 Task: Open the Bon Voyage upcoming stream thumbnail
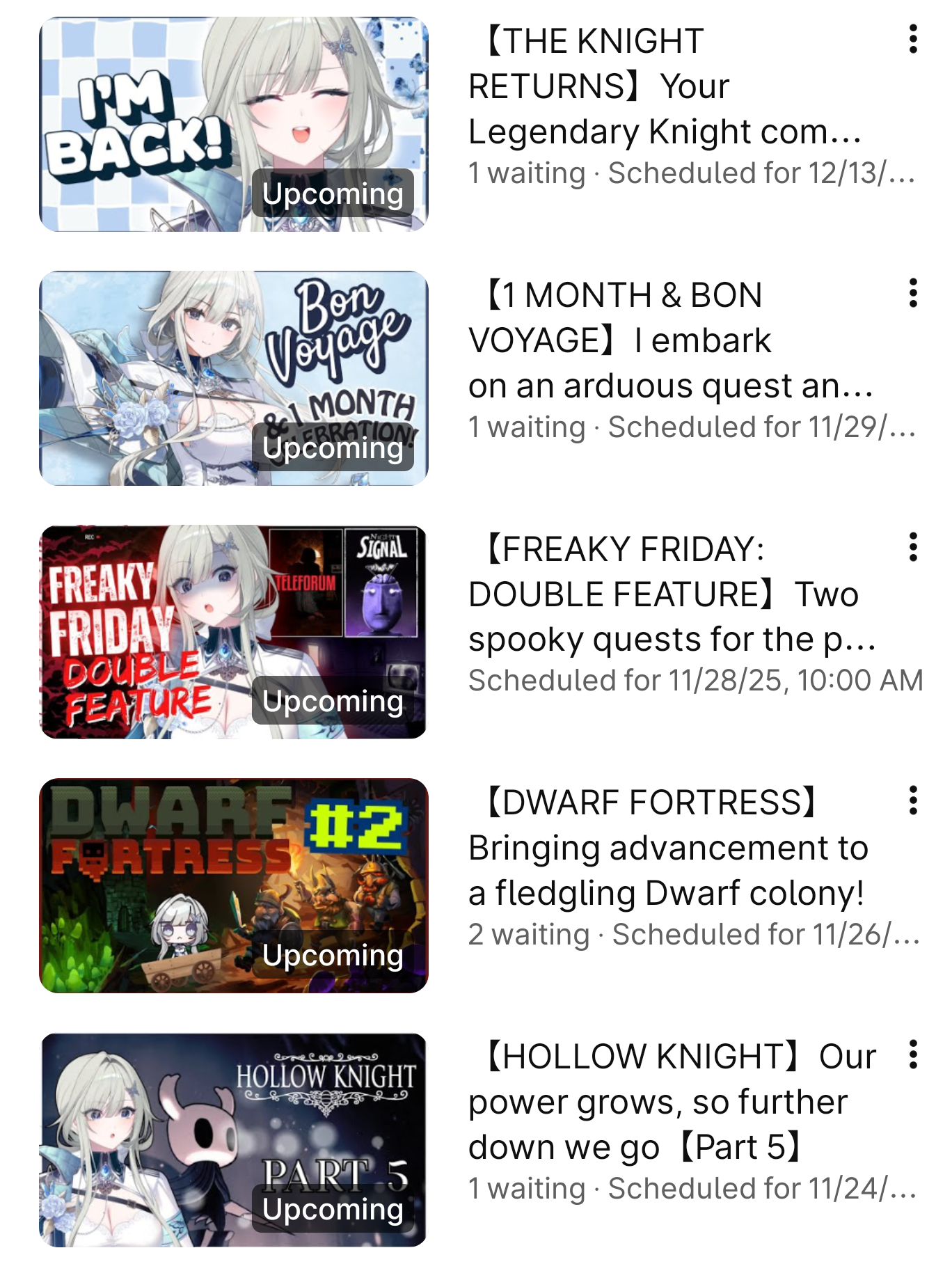click(233, 379)
